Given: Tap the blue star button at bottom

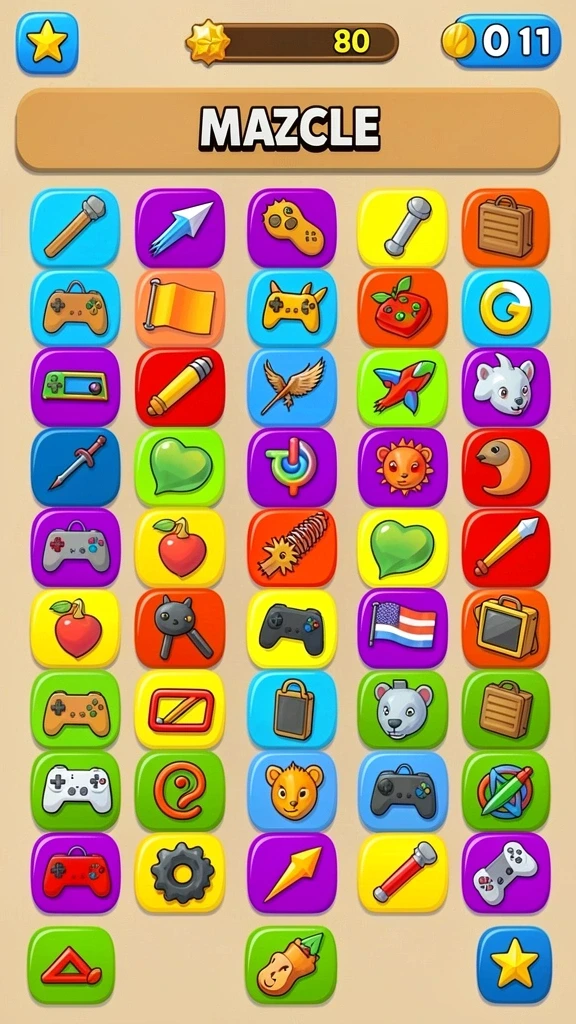Looking at the screenshot, I should click(x=514, y=965).
